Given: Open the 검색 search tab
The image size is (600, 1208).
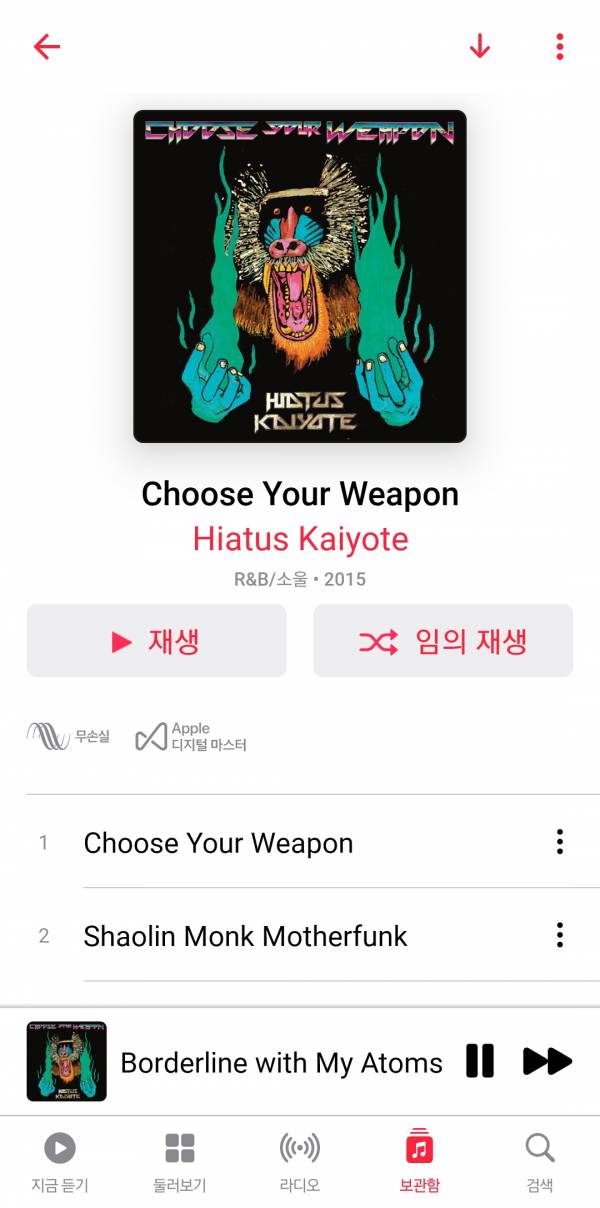Looking at the screenshot, I should tap(540, 1162).
